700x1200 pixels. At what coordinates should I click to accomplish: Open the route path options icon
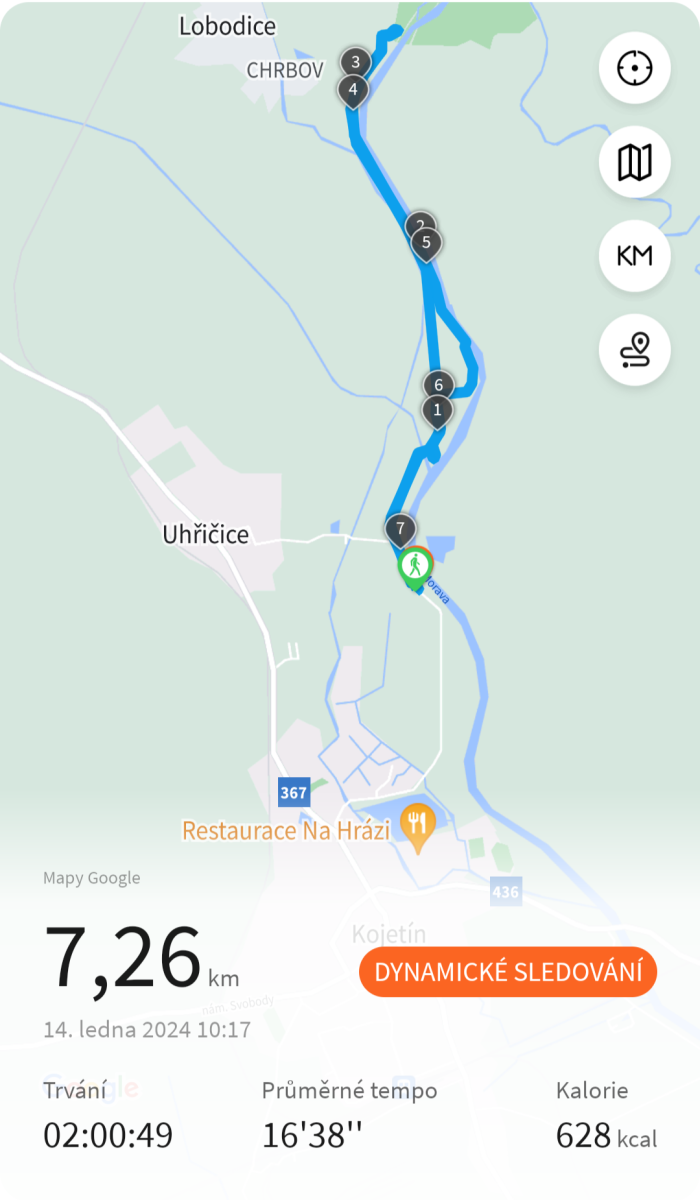(634, 349)
